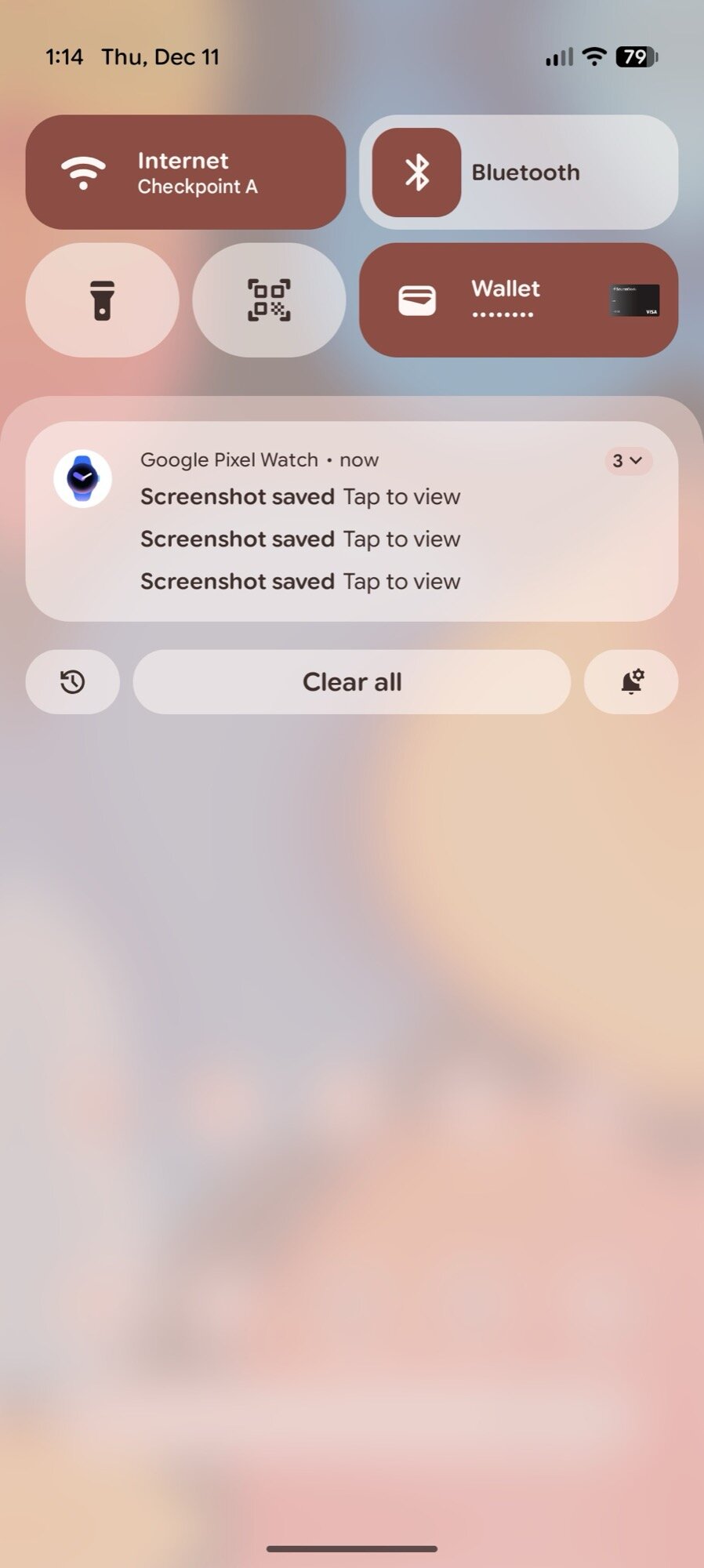Viewport: 704px width, 1568px height.
Task: Collapse screenshot notifications via chevron
Action: (x=627, y=461)
